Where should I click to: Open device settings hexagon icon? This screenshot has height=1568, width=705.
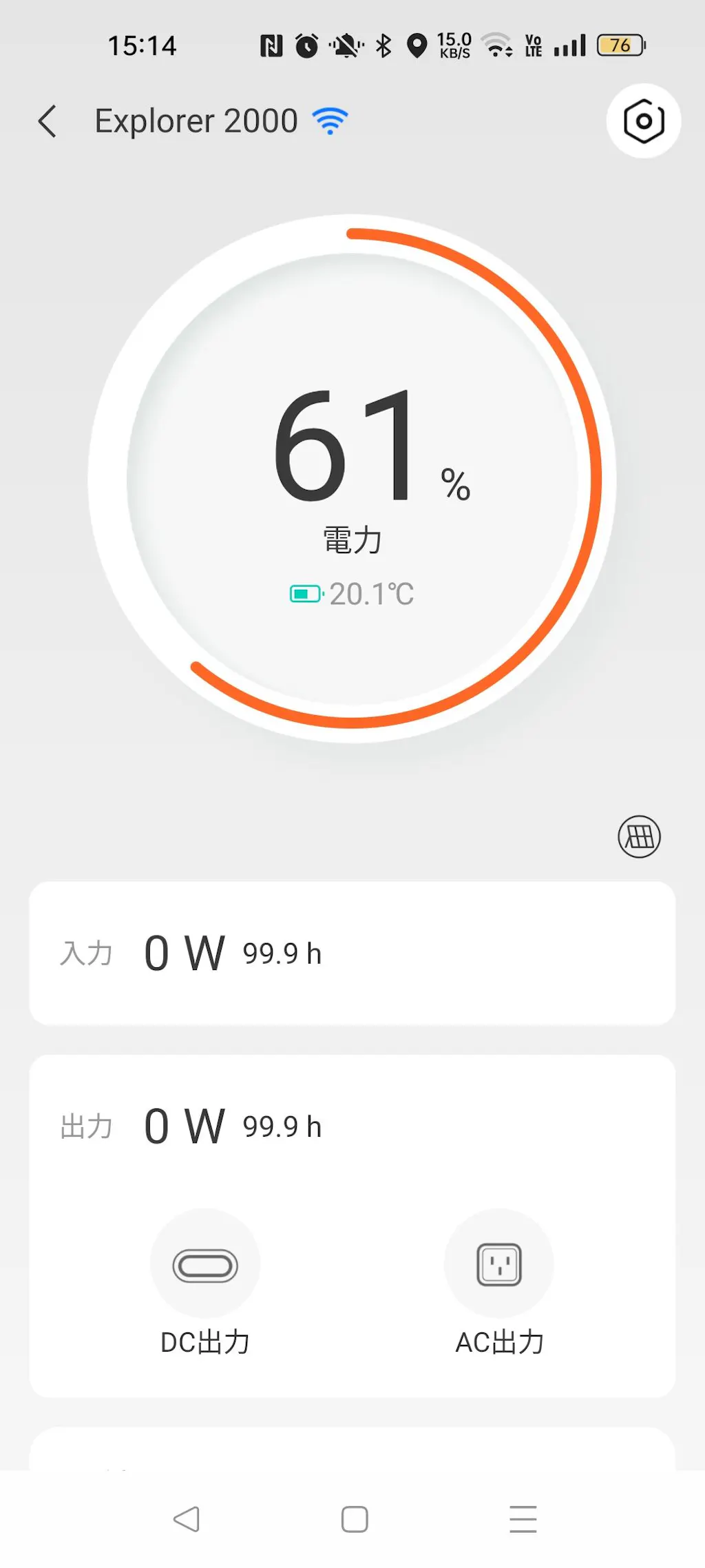[643, 121]
